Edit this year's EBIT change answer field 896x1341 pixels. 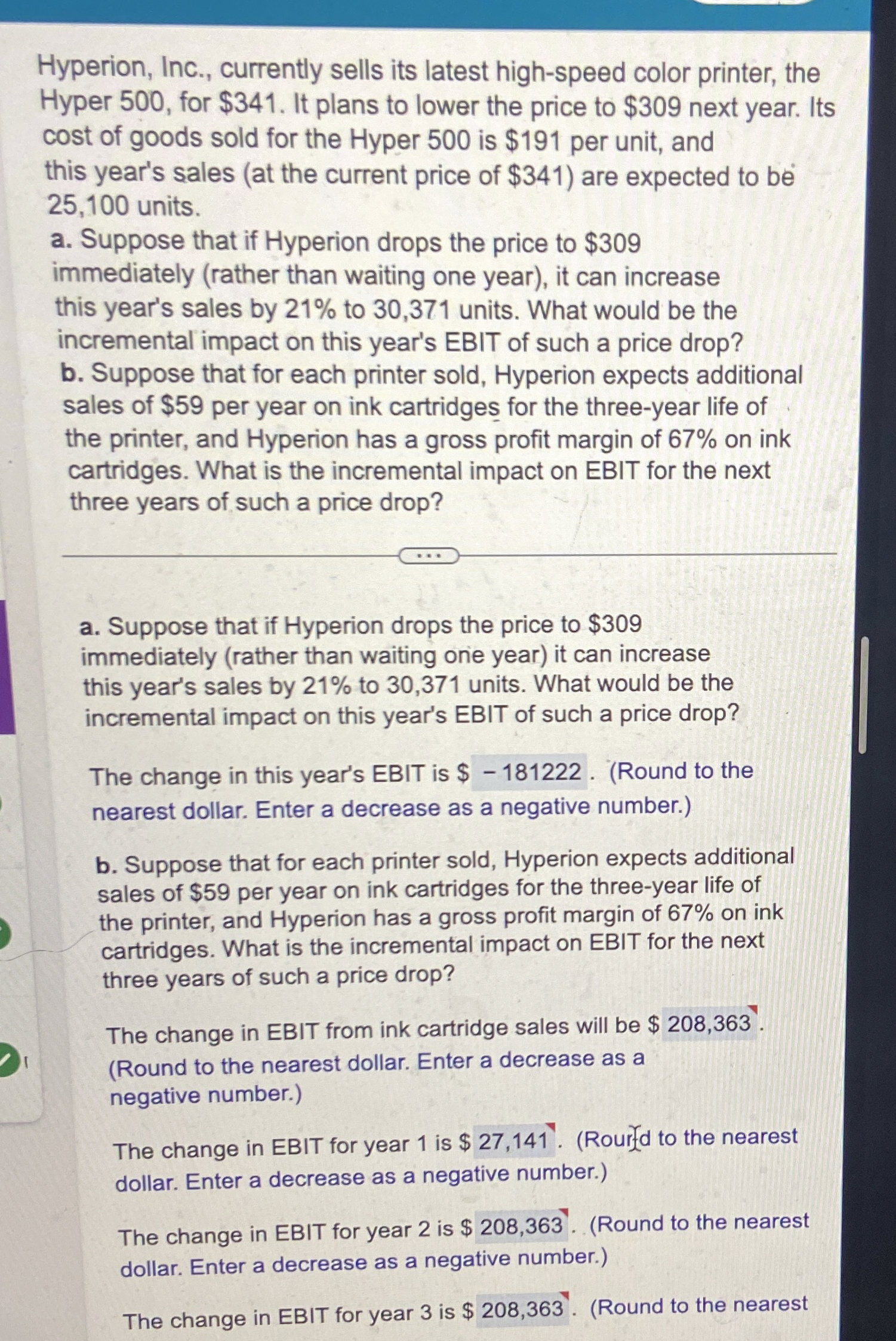[x=529, y=772]
